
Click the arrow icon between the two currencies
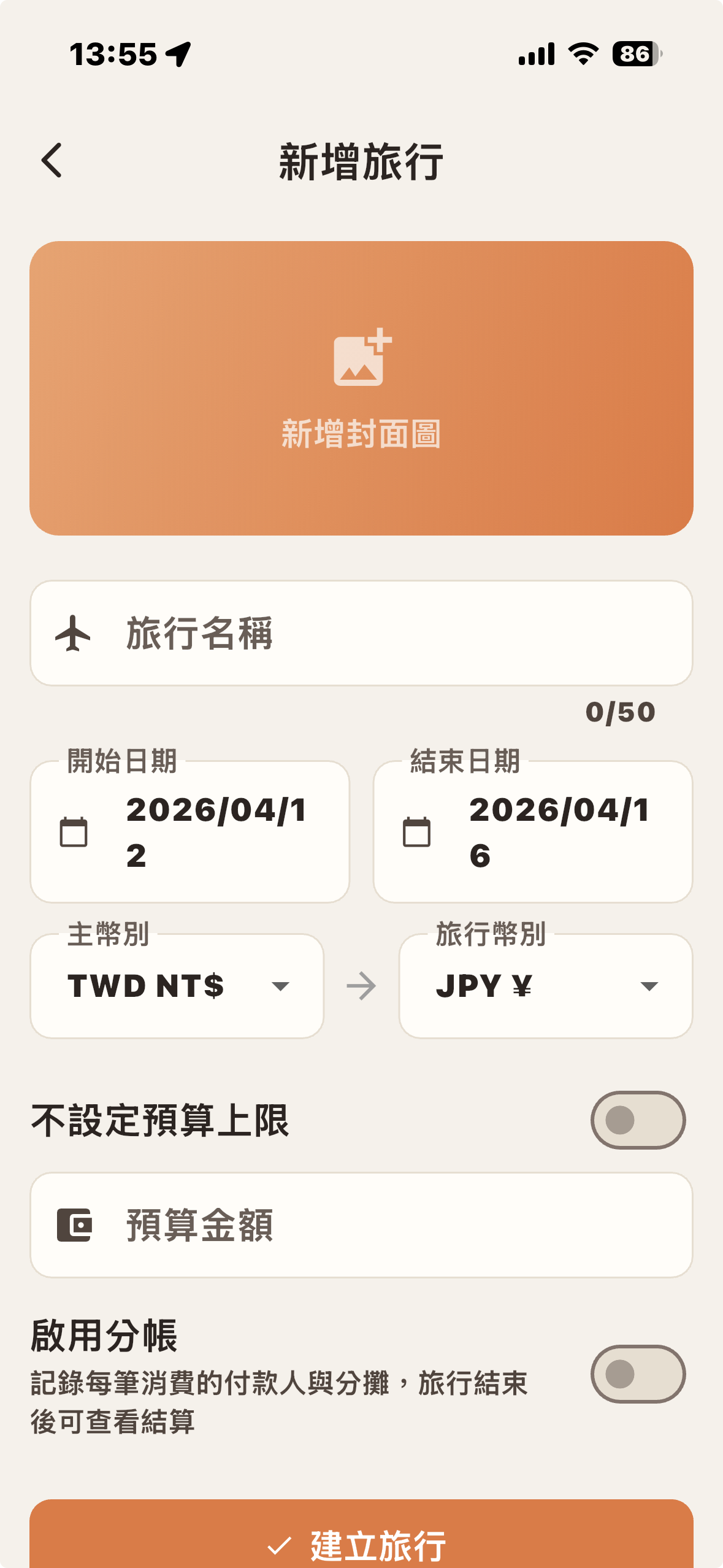361,986
